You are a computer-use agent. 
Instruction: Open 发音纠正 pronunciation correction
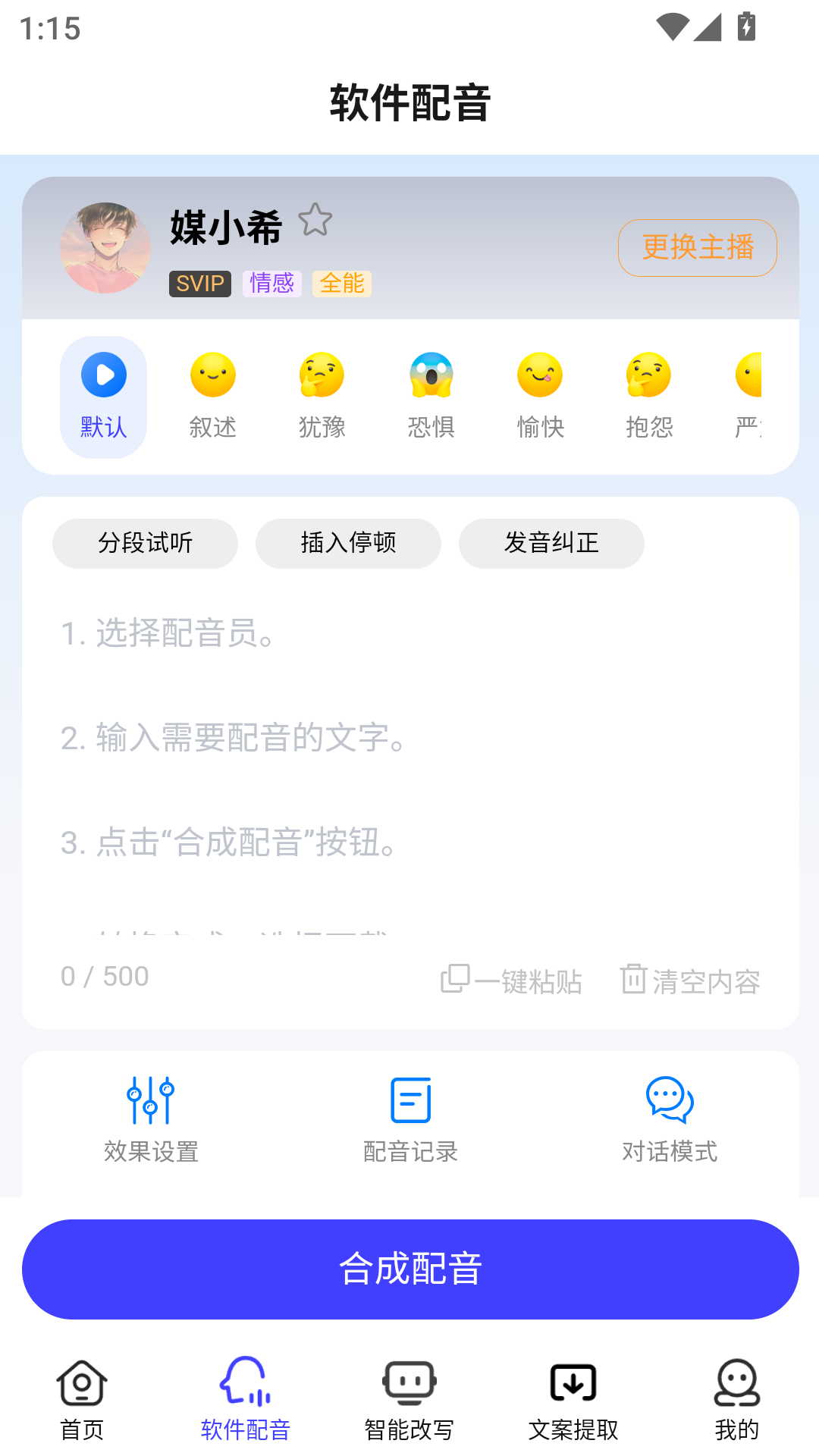click(x=551, y=543)
